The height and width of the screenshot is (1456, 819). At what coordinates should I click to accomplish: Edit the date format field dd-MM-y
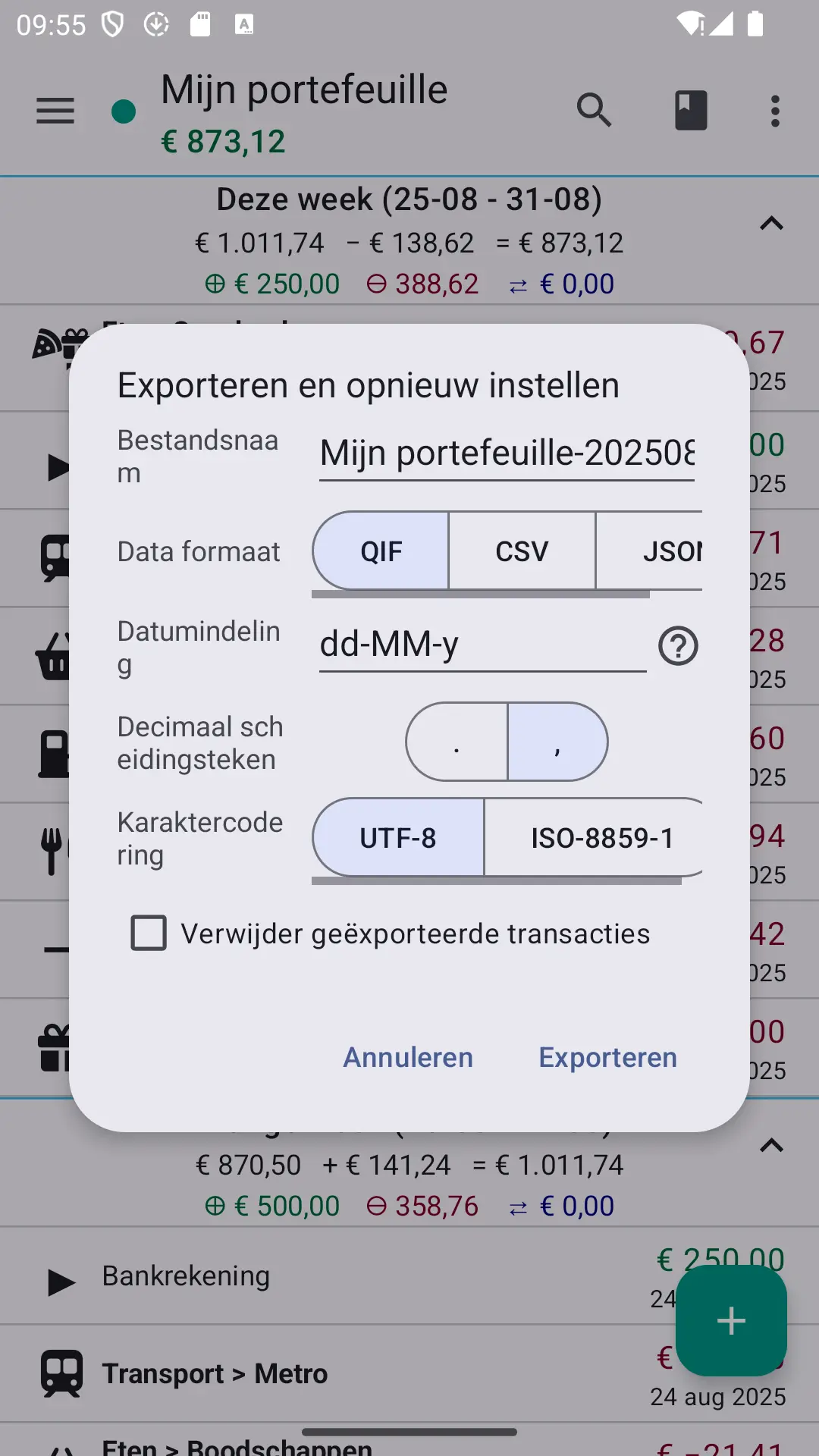[x=482, y=645]
